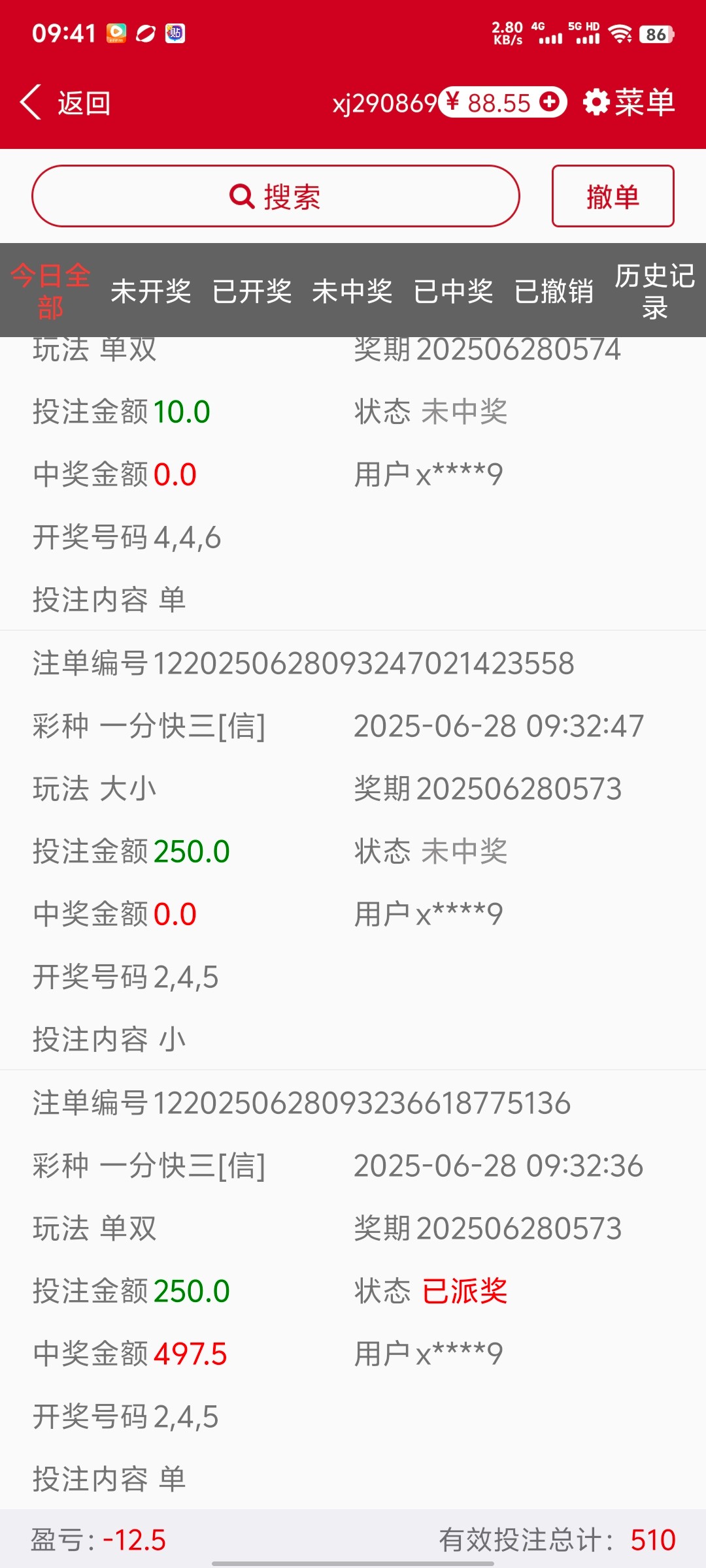706x1568 pixels.
Task: Tap the plus icon beside the ¥88.55 balance
Action: click(x=549, y=103)
